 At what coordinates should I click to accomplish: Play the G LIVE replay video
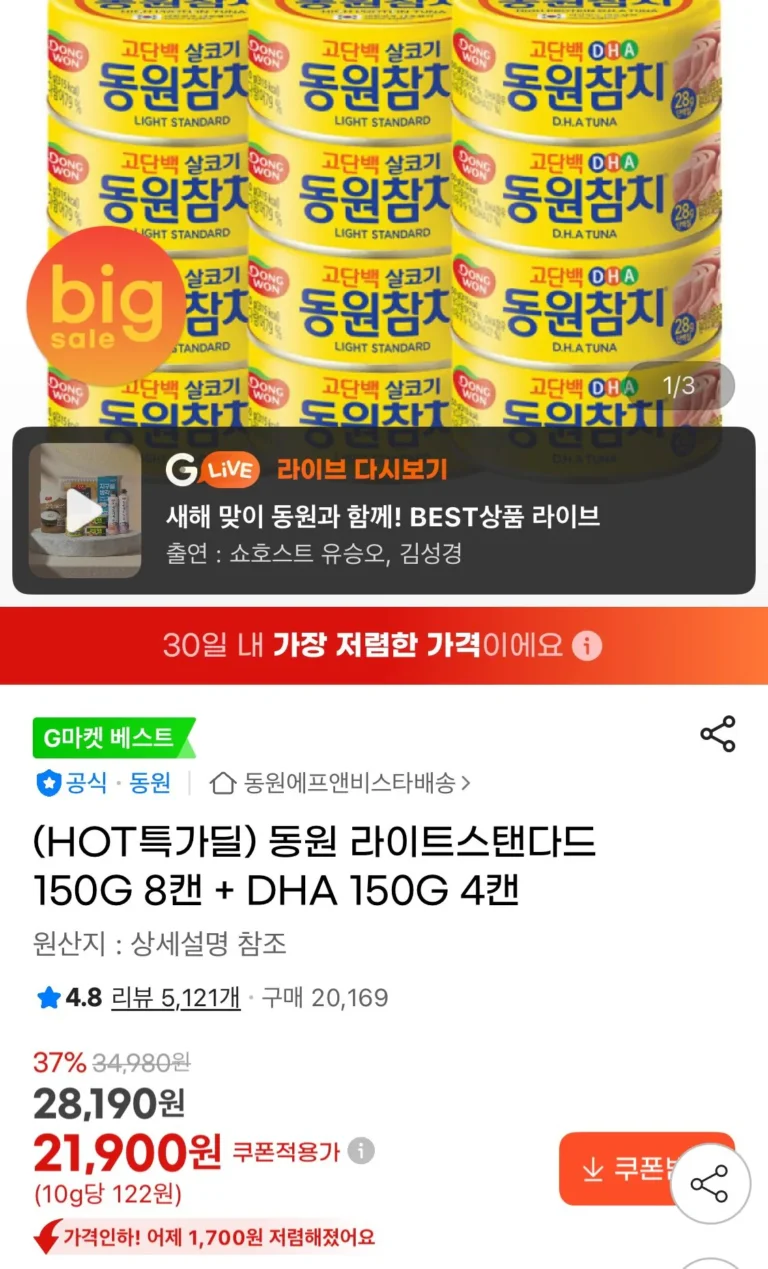(x=84, y=511)
